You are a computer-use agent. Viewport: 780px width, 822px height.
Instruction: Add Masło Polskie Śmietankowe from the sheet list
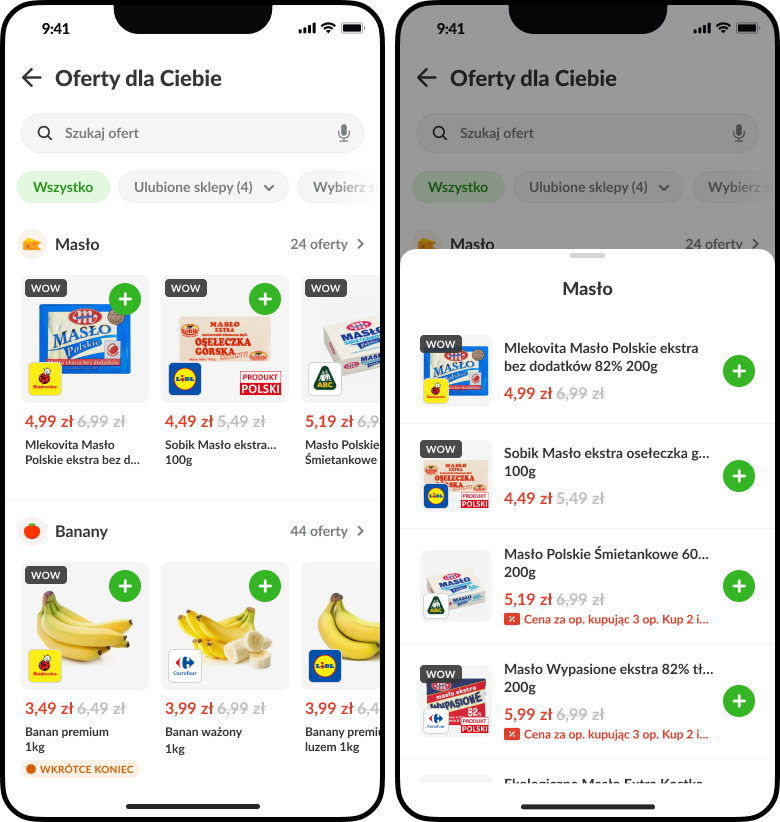[738, 586]
